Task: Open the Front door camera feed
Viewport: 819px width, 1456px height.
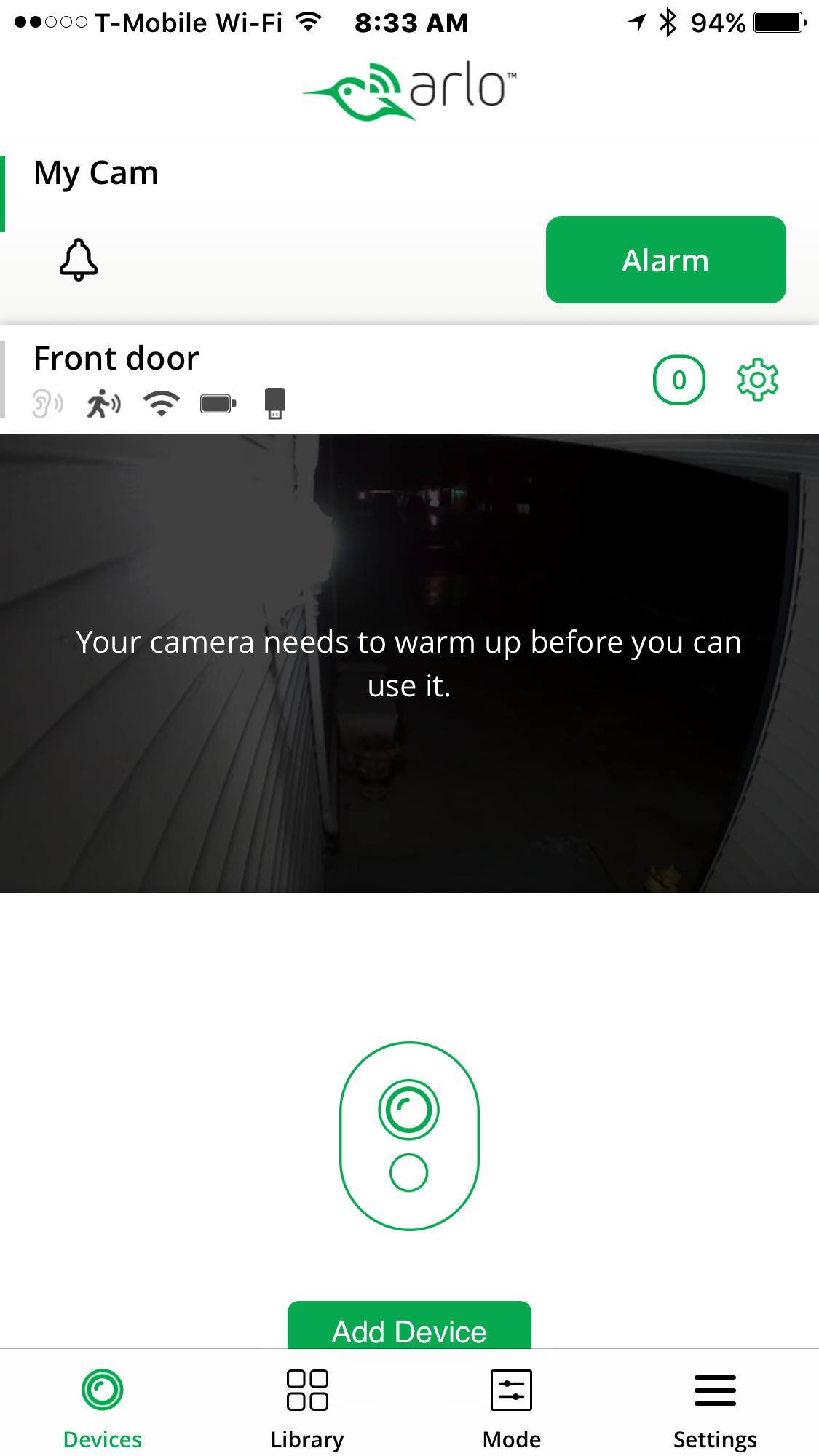Action: coord(409,663)
